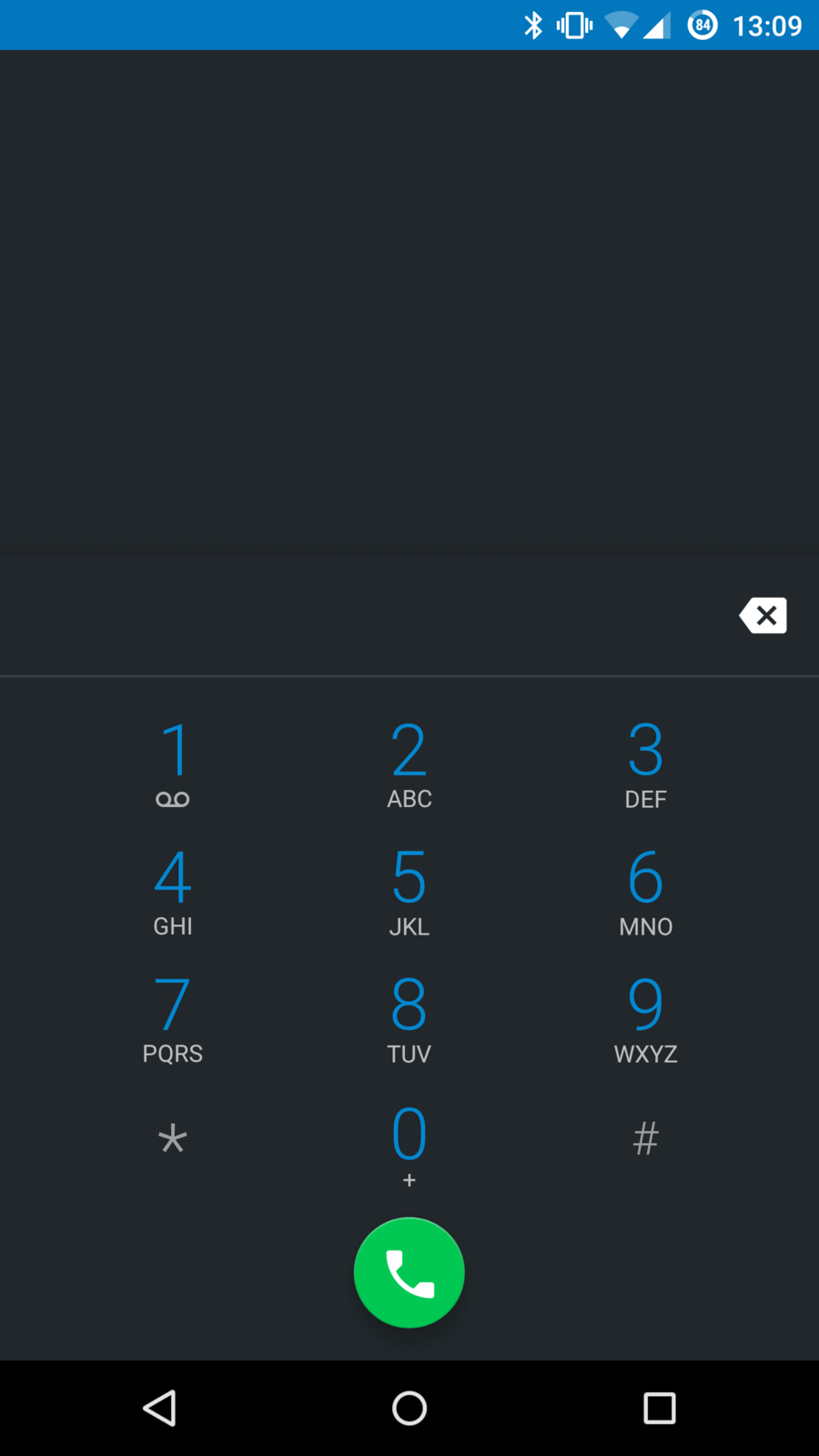
Task: Enter digit 3 DEF
Action: pos(646,763)
